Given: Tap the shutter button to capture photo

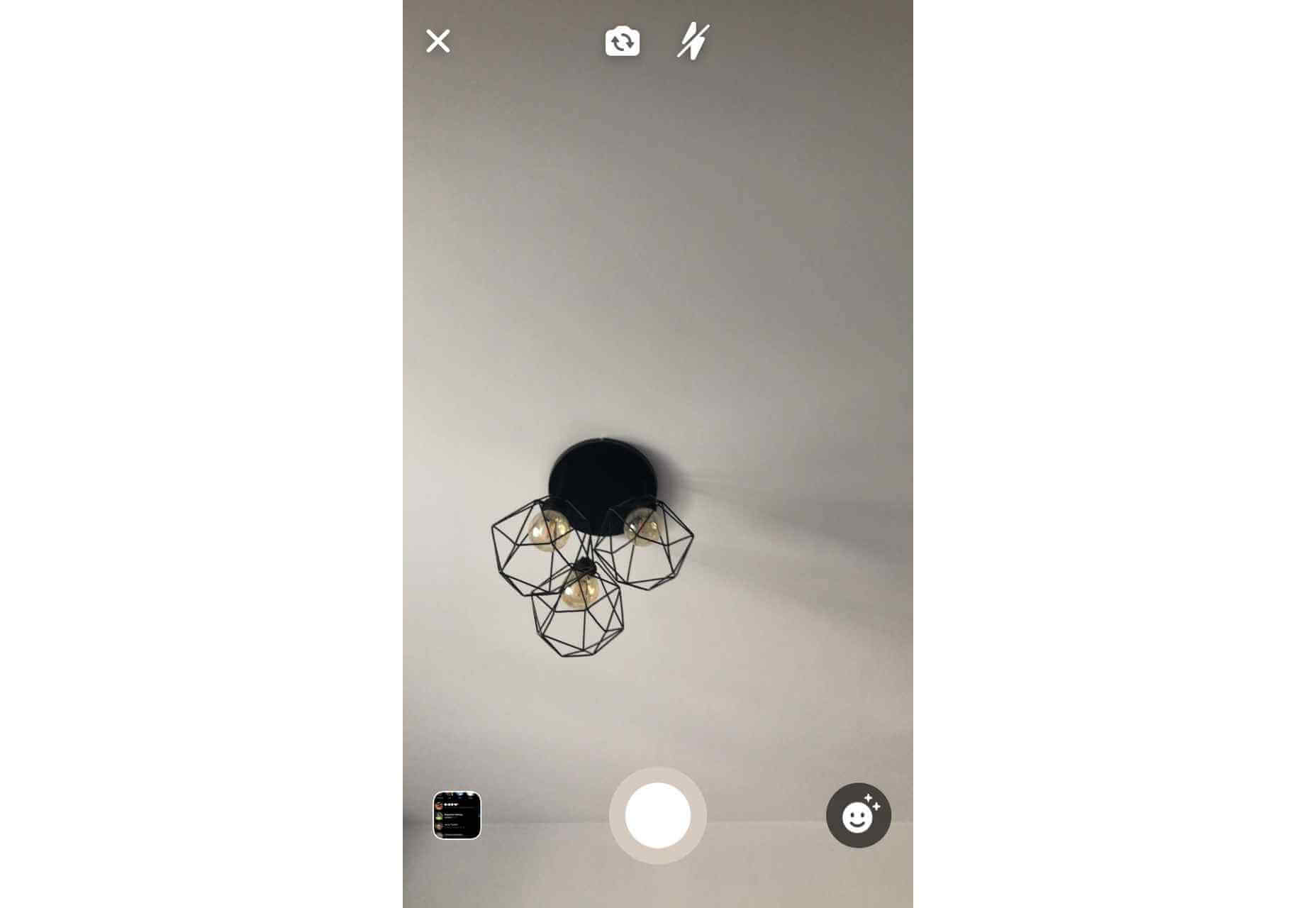Looking at the screenshot, I should (x=657, y=815).
